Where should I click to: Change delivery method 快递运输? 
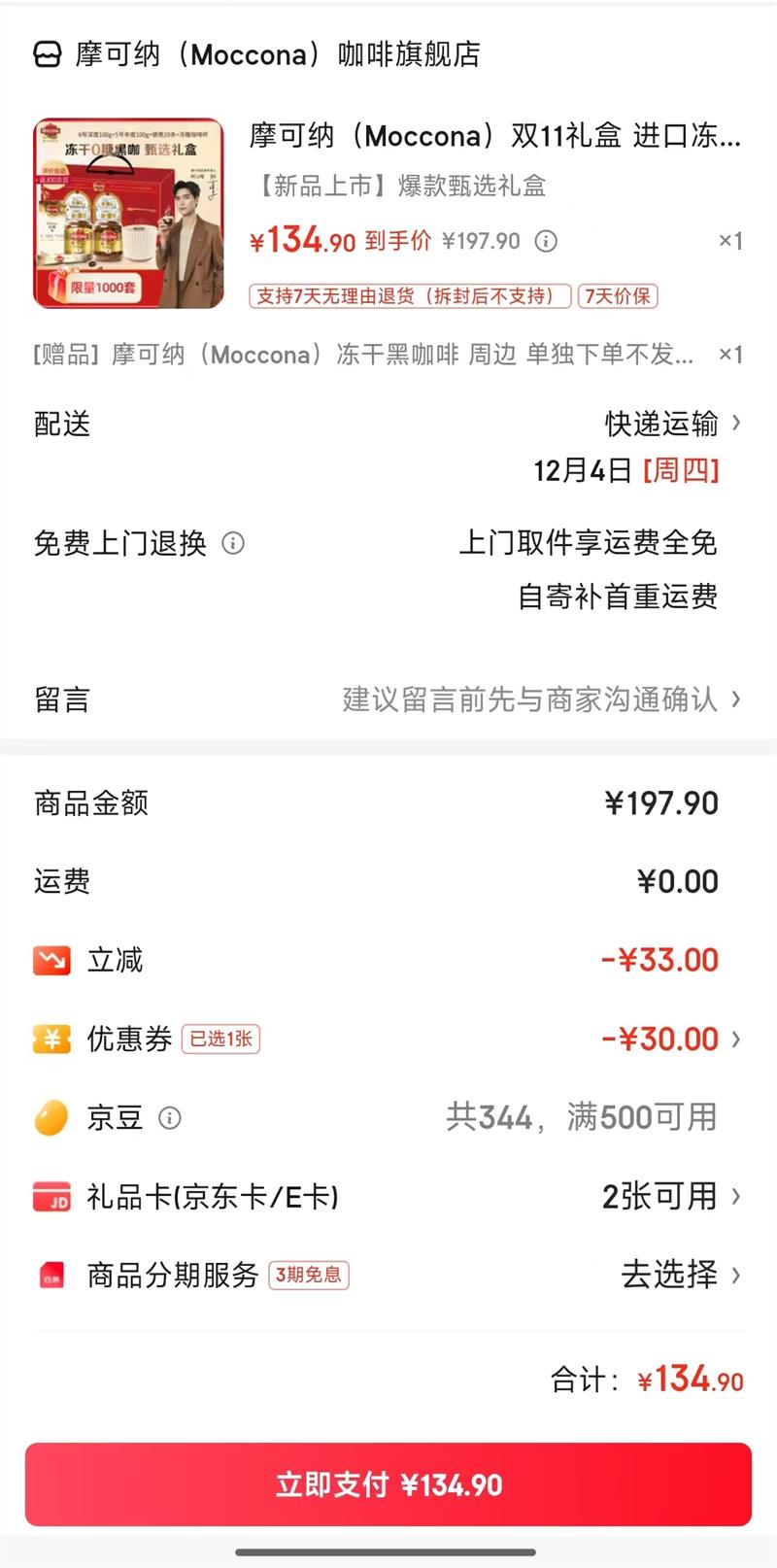pos(672,424)
